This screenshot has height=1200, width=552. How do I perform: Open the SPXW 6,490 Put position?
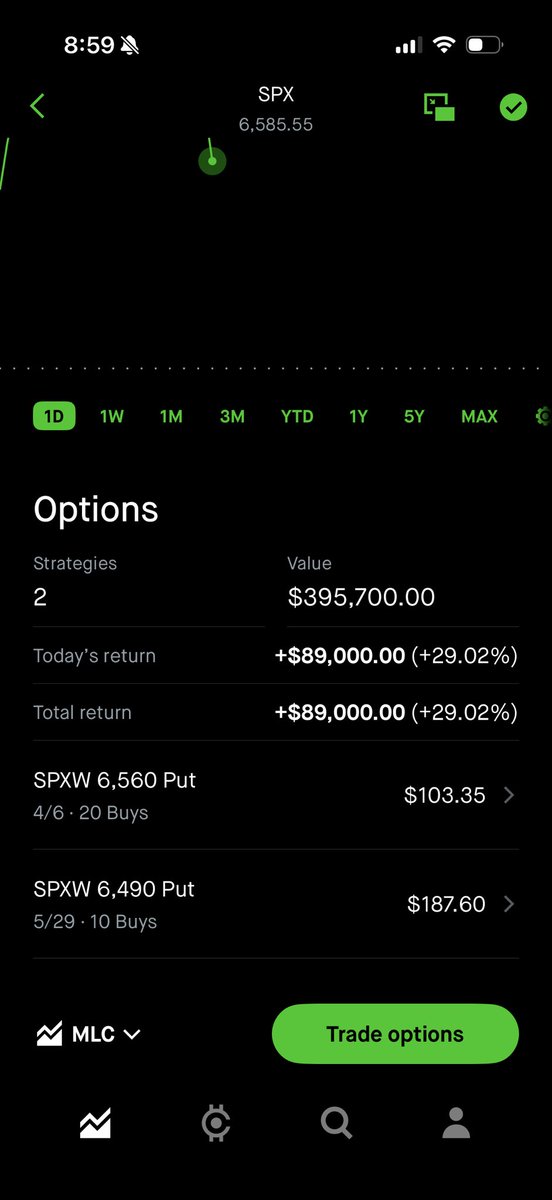coord(276,905)
